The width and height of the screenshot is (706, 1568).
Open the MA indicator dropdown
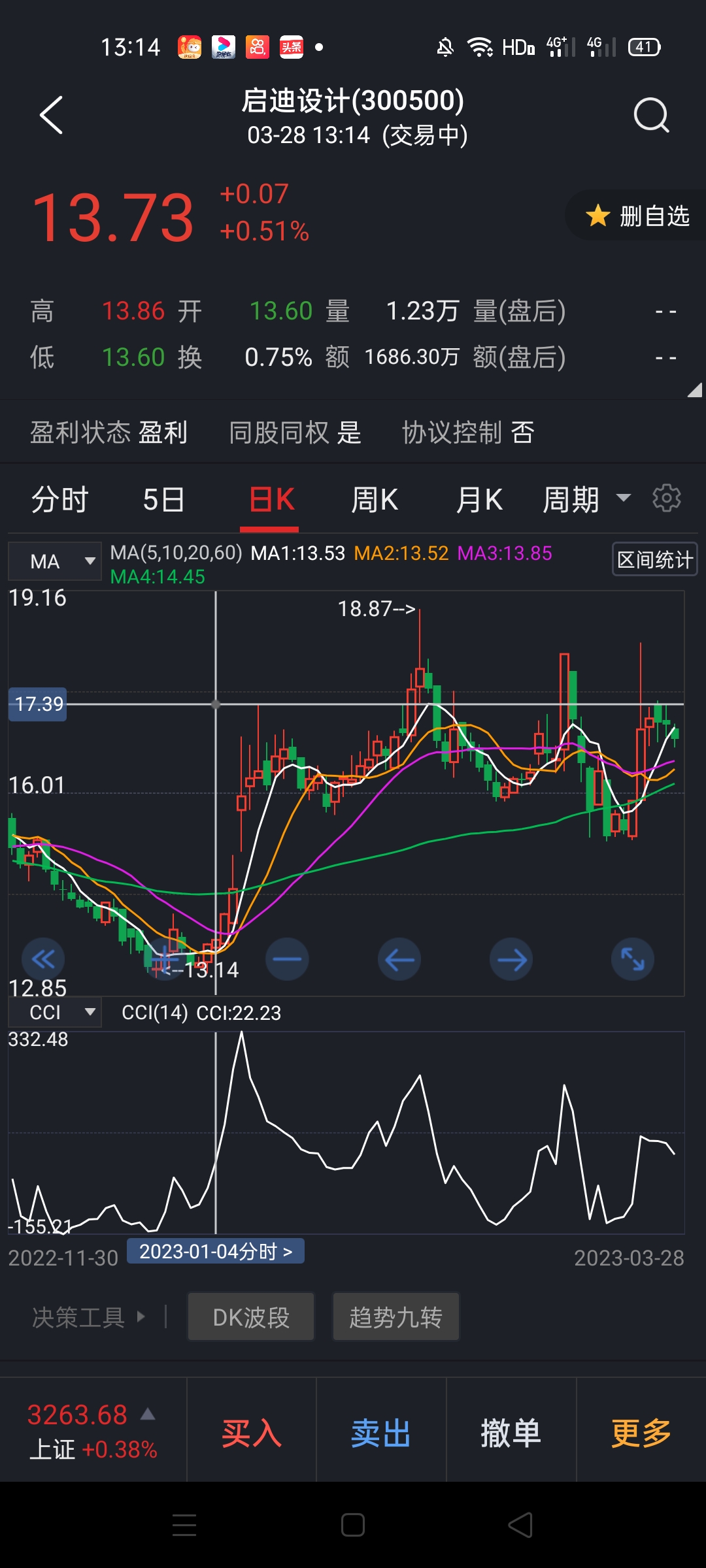coord(54,561)
